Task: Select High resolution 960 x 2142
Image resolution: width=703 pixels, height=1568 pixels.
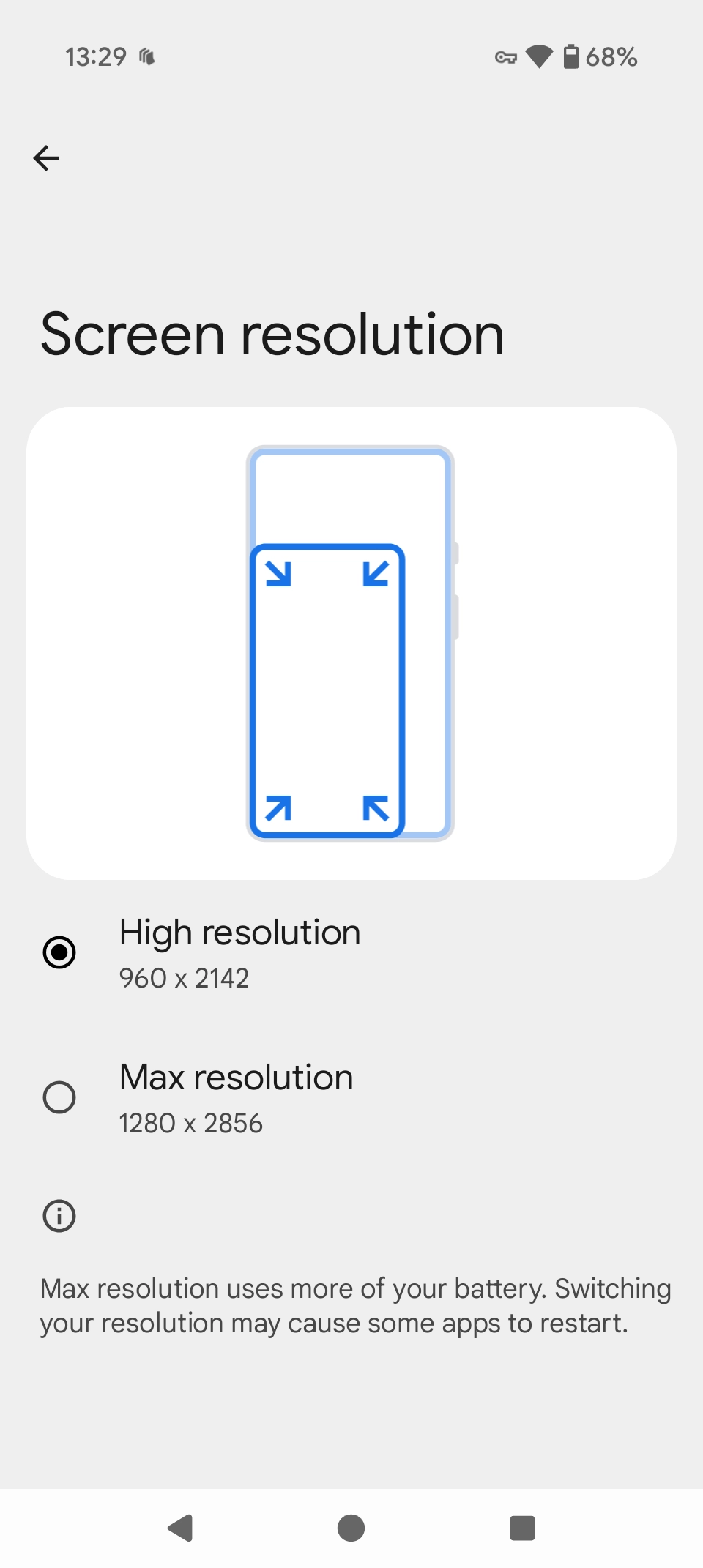Action: point(351,952)
